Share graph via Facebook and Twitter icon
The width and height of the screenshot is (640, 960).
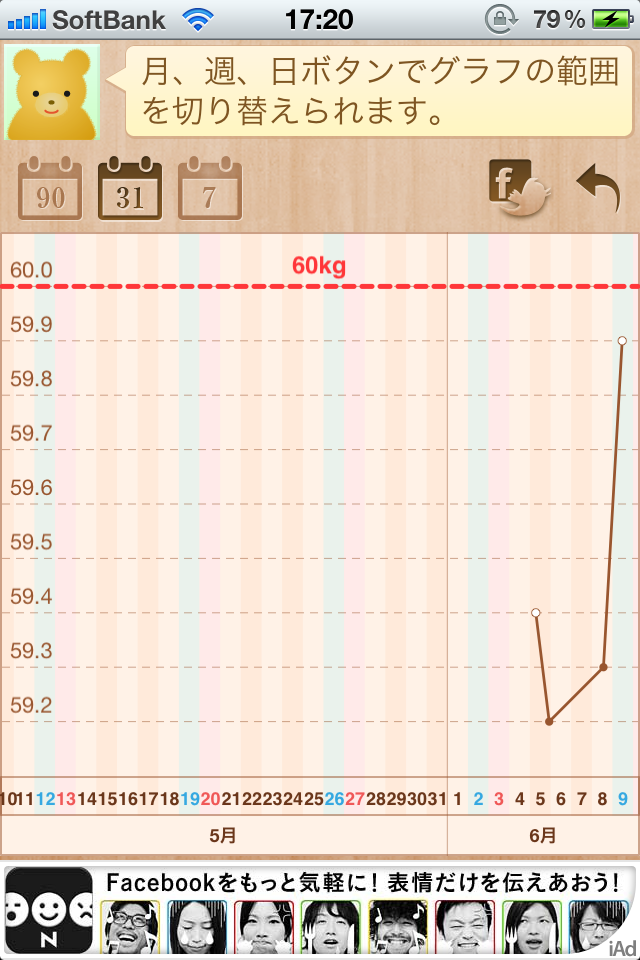pyautogui.click(x=519, y=188)
